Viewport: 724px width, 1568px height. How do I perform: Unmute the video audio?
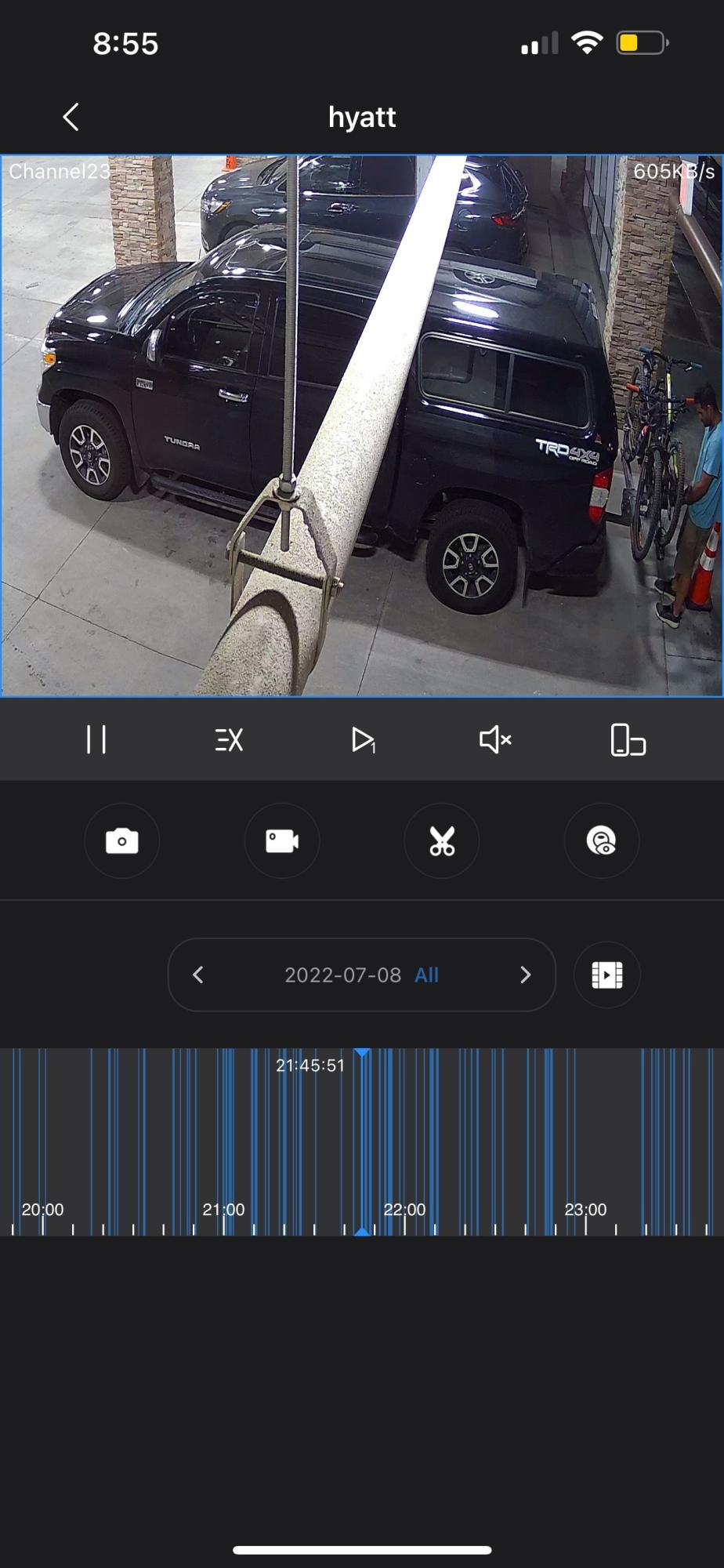[x=494, y=739]
